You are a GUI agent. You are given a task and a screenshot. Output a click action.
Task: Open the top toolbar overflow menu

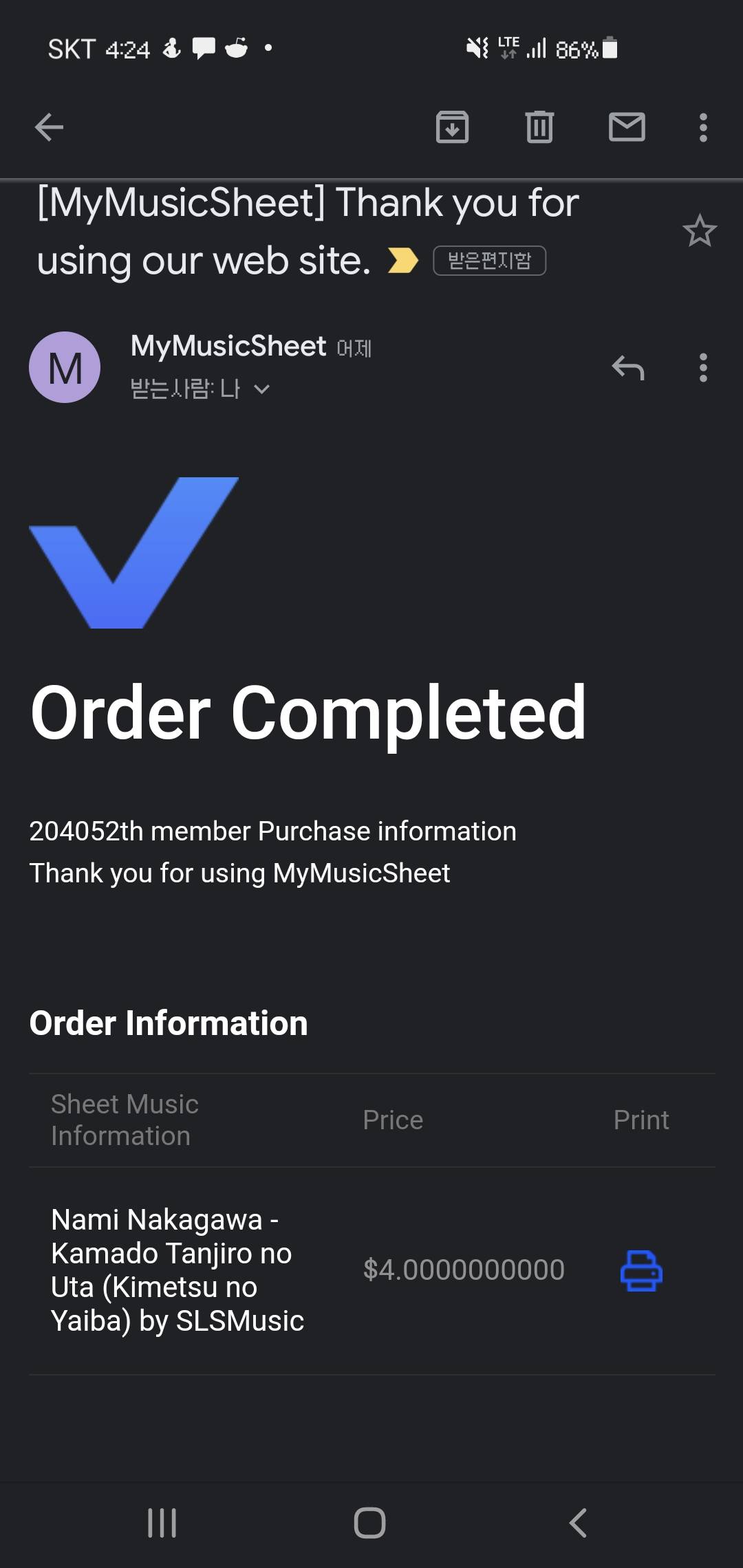(702, 127)
